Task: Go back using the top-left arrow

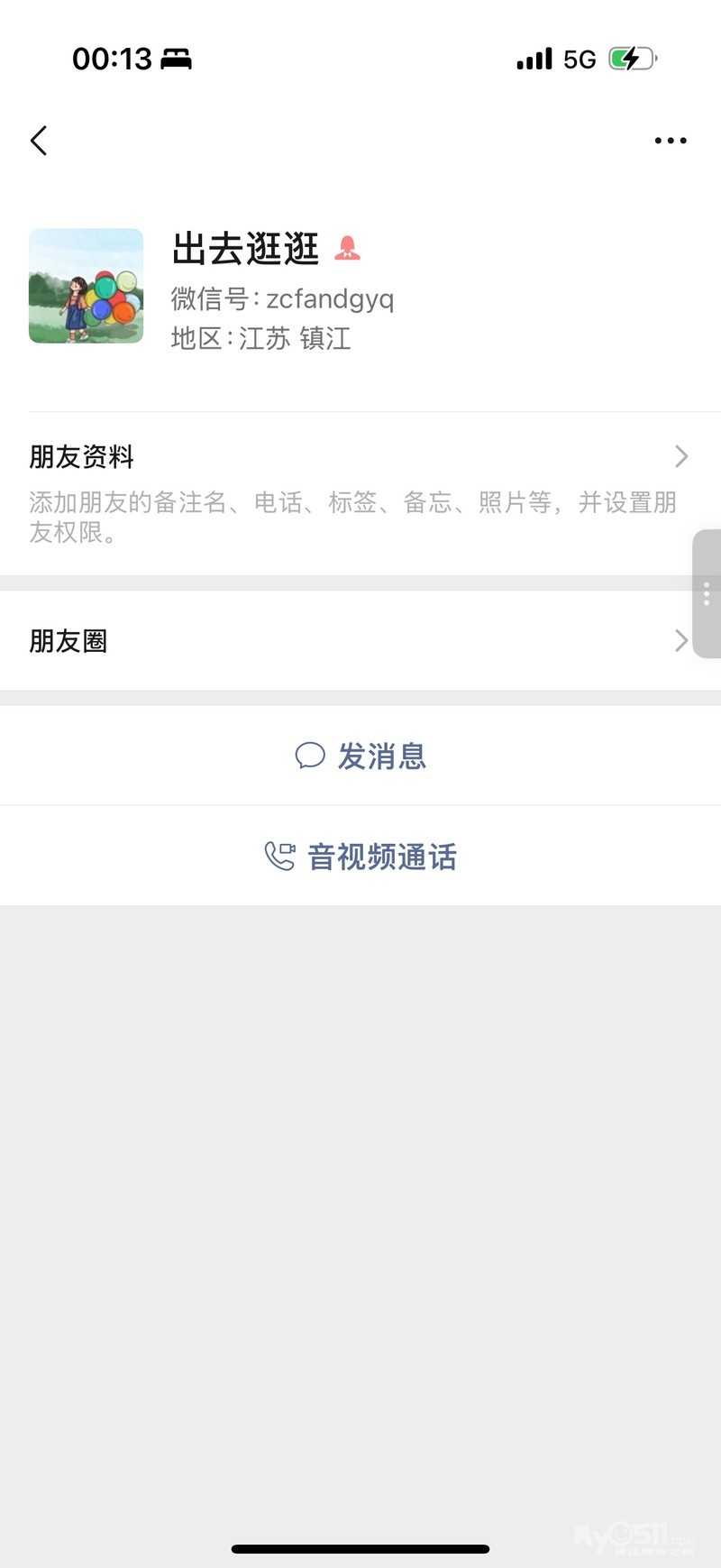Action: point(39,141)
